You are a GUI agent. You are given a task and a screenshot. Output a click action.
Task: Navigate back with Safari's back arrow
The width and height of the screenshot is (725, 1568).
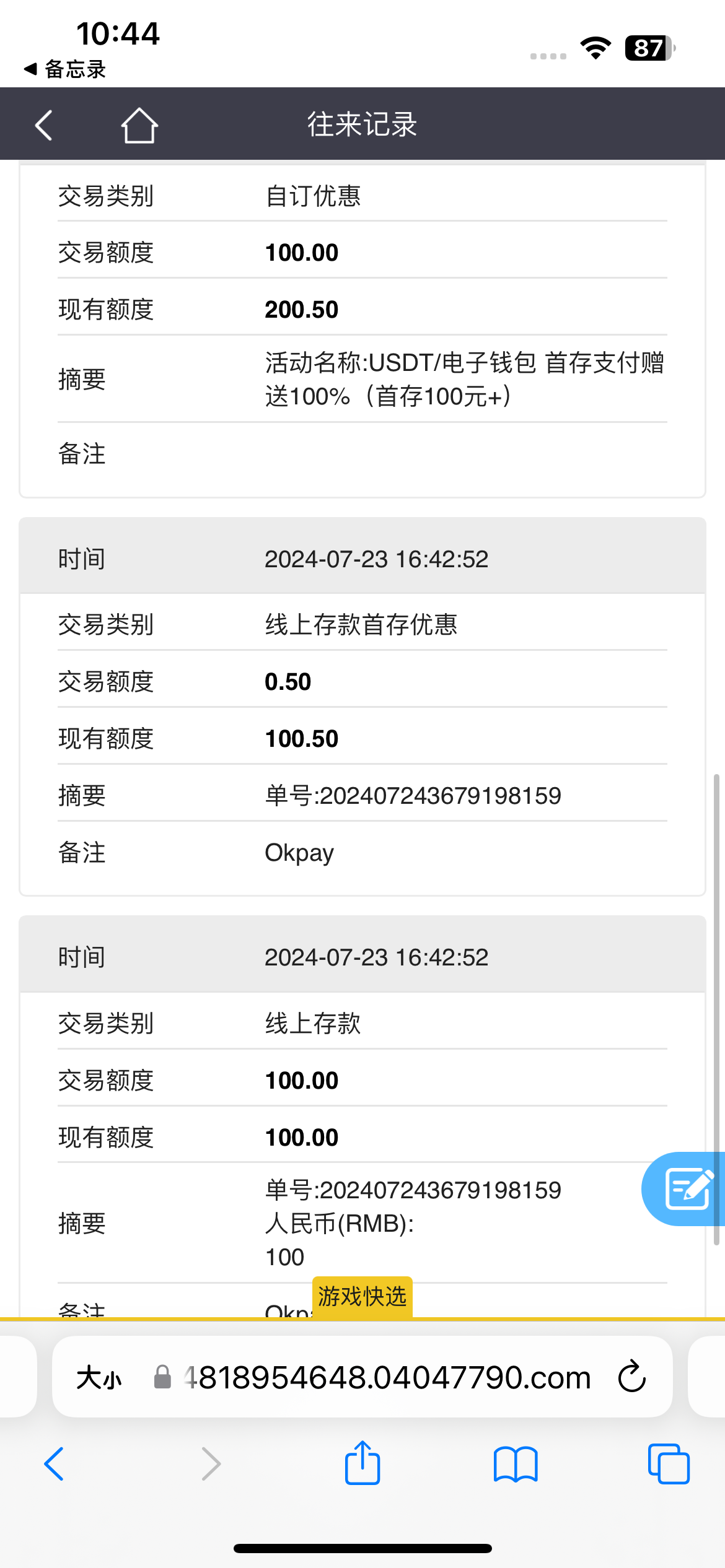coord(55,1465)
